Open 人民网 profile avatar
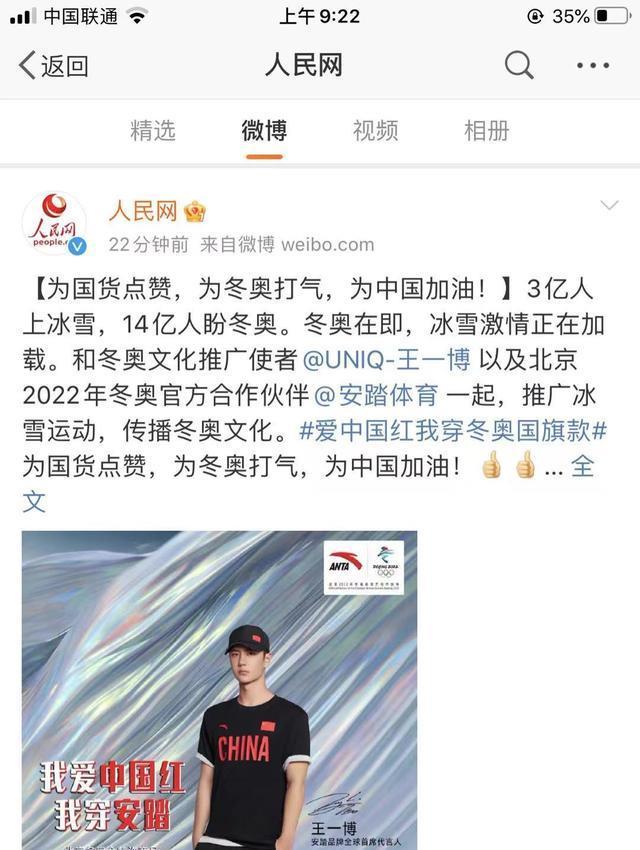The image size is (640, 850). (54, 224)
